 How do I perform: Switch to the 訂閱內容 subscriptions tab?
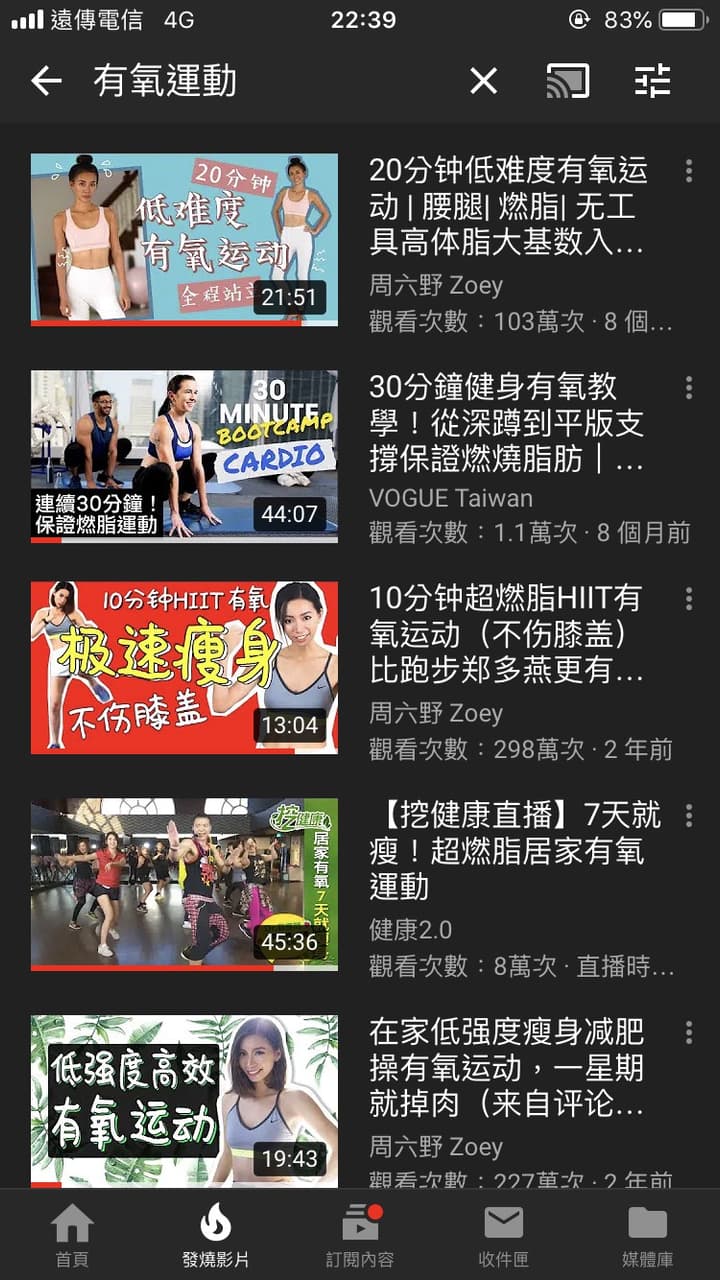point(360,1234)
